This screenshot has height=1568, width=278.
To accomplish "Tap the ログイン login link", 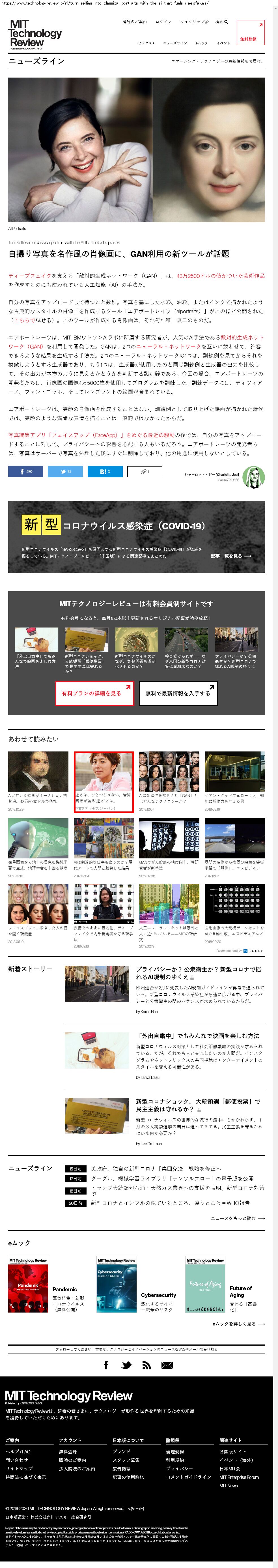I will 163,22.
